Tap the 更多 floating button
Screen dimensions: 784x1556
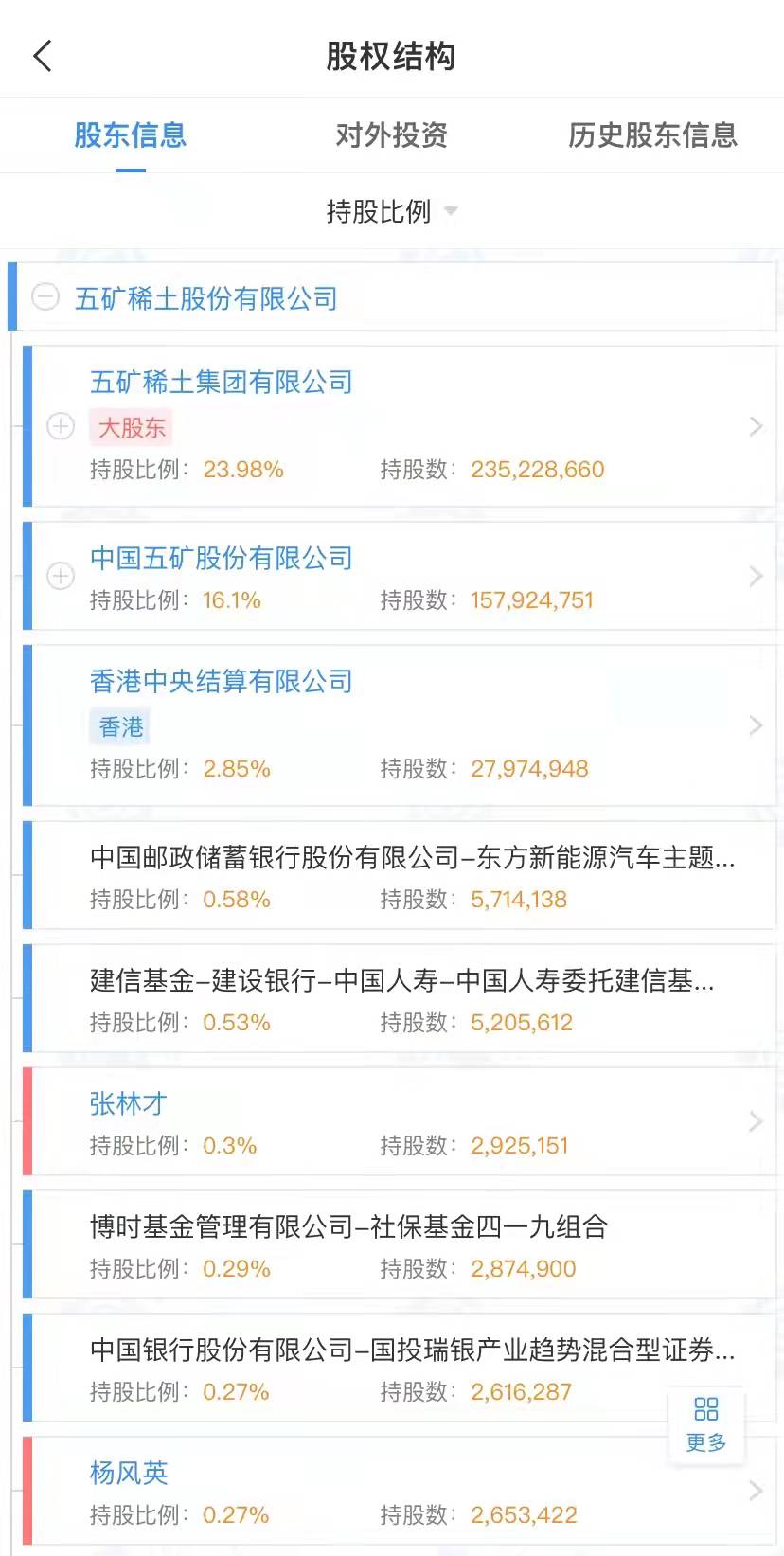click(x=706, y=1425)
